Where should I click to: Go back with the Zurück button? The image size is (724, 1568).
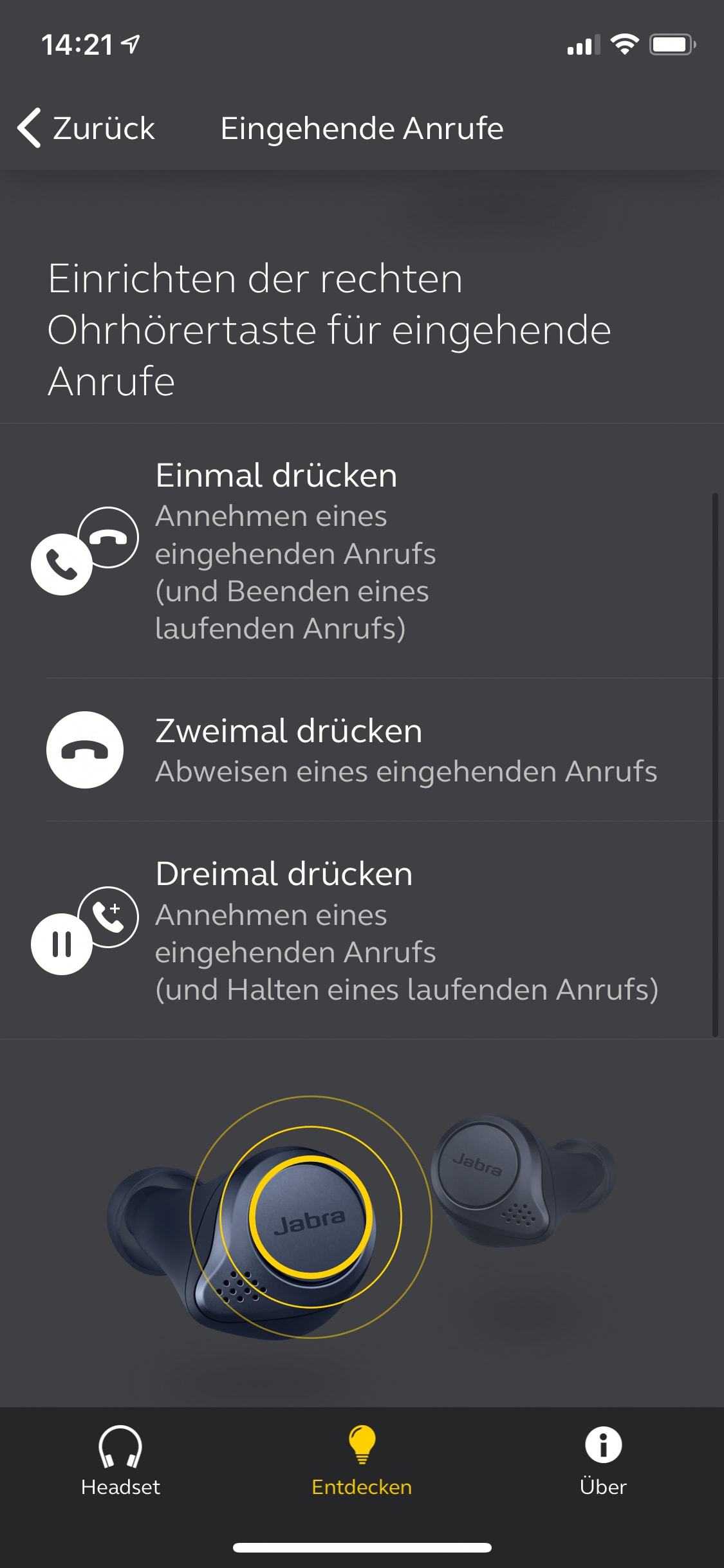point(87,128)
